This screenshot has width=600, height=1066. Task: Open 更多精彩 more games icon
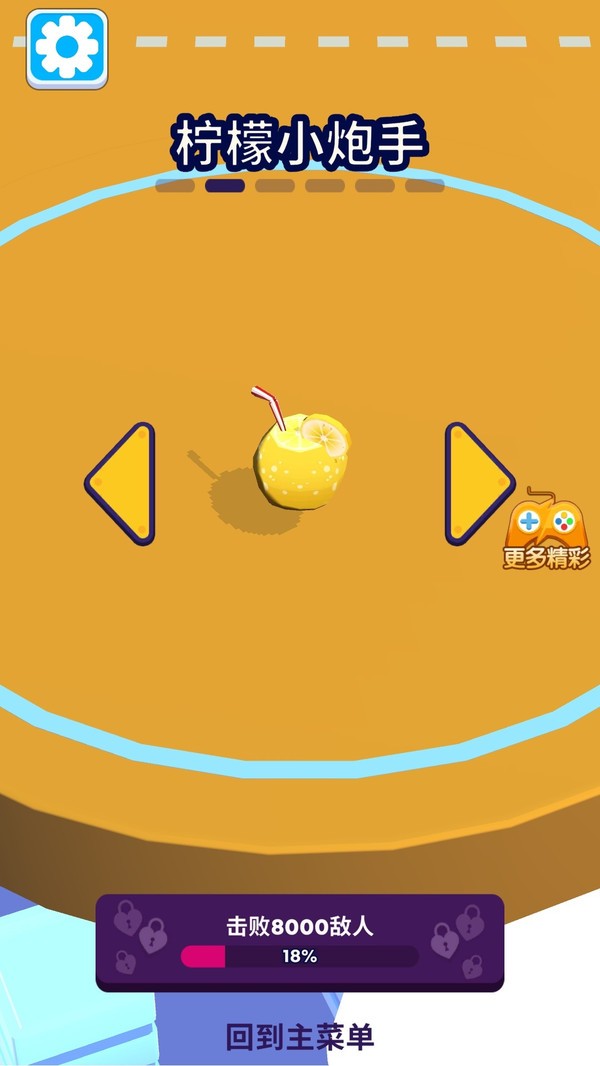[x=546, y=531]
